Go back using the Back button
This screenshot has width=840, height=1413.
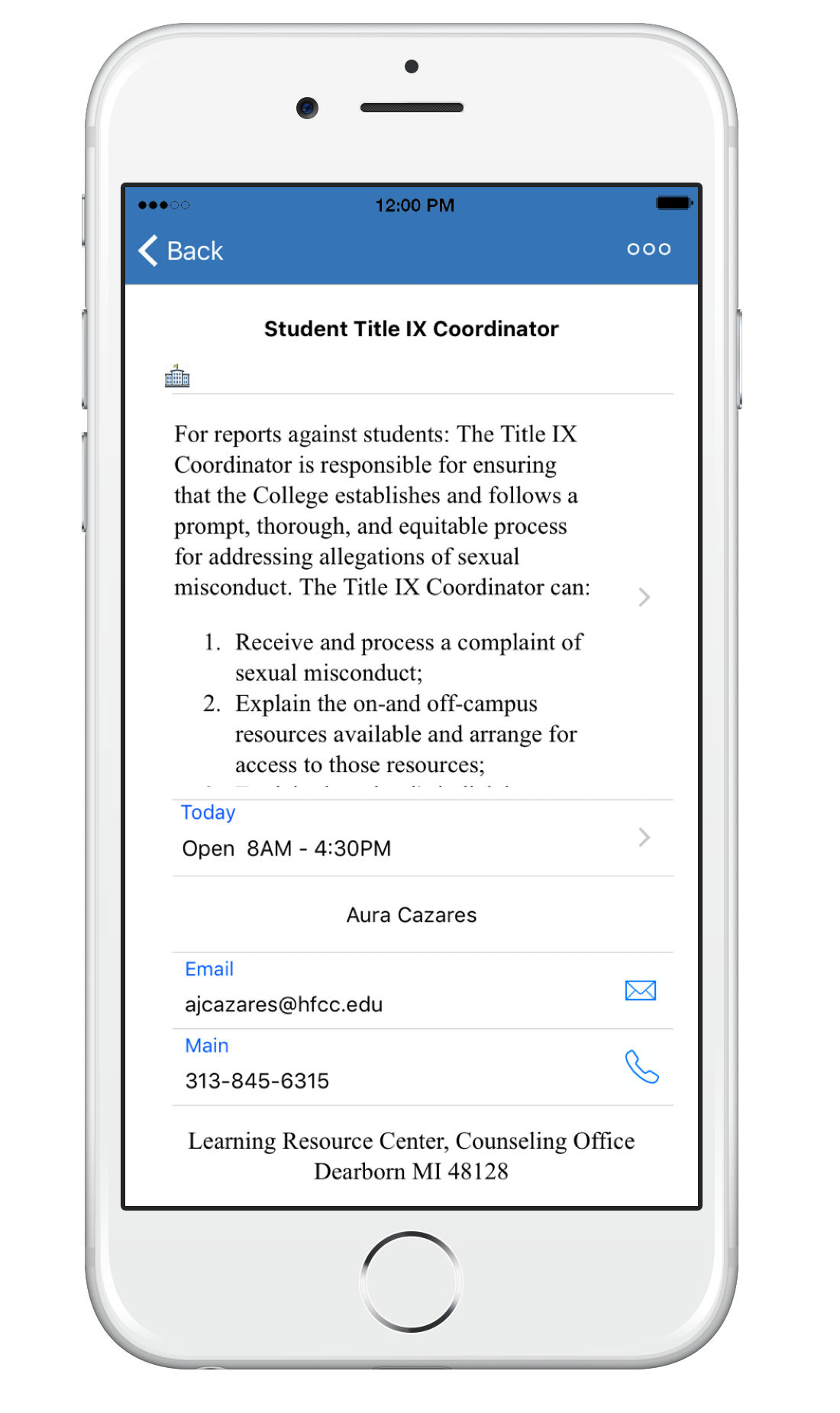tap(181, 251)
